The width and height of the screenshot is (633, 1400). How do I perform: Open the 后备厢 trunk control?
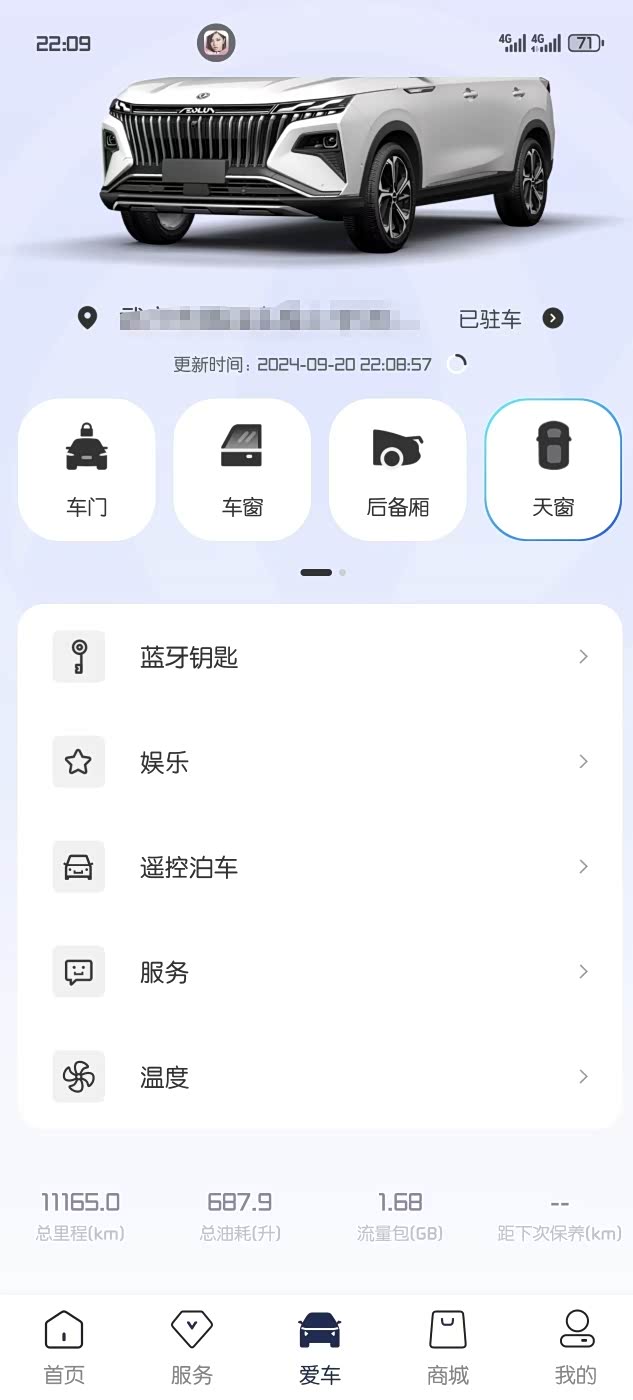coord(397,470)
